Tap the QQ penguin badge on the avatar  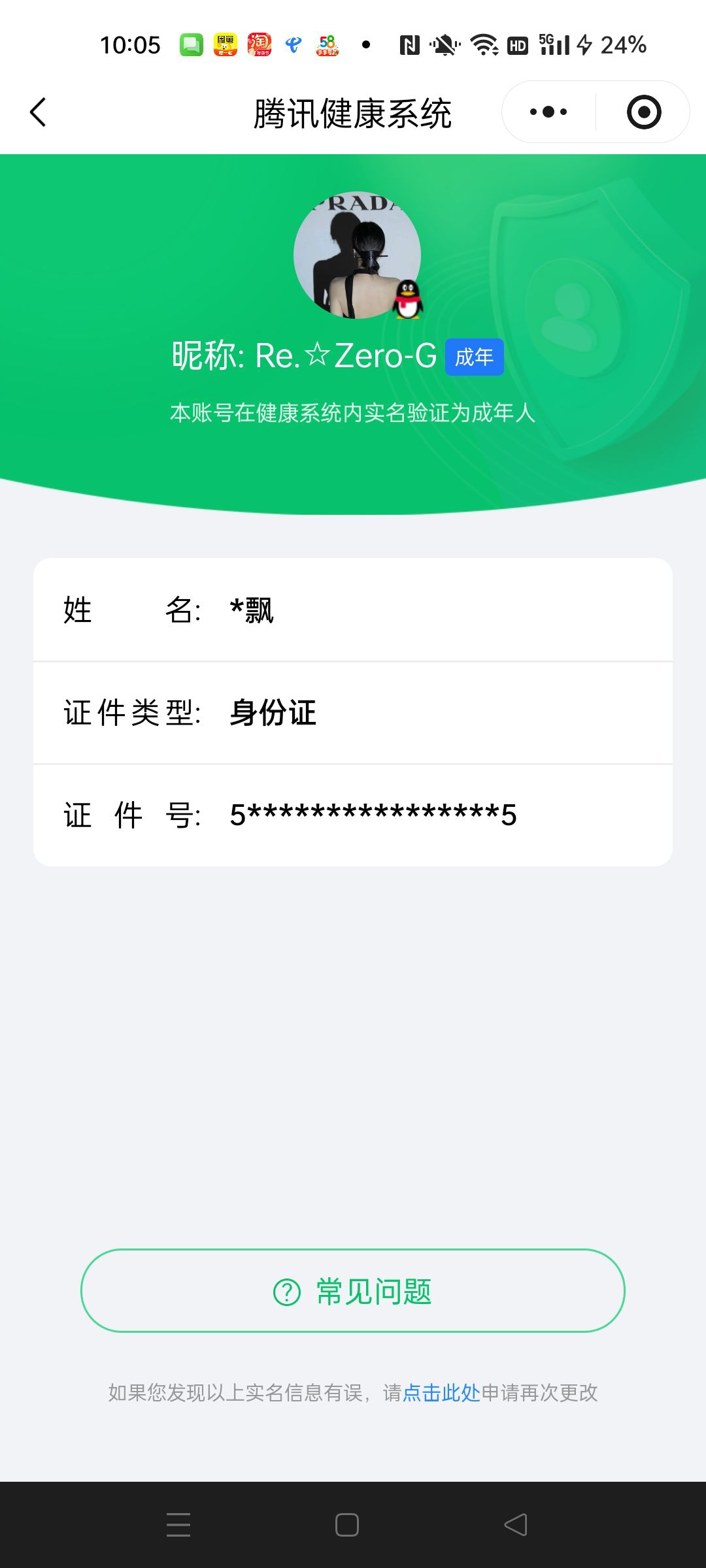(407, 300)
